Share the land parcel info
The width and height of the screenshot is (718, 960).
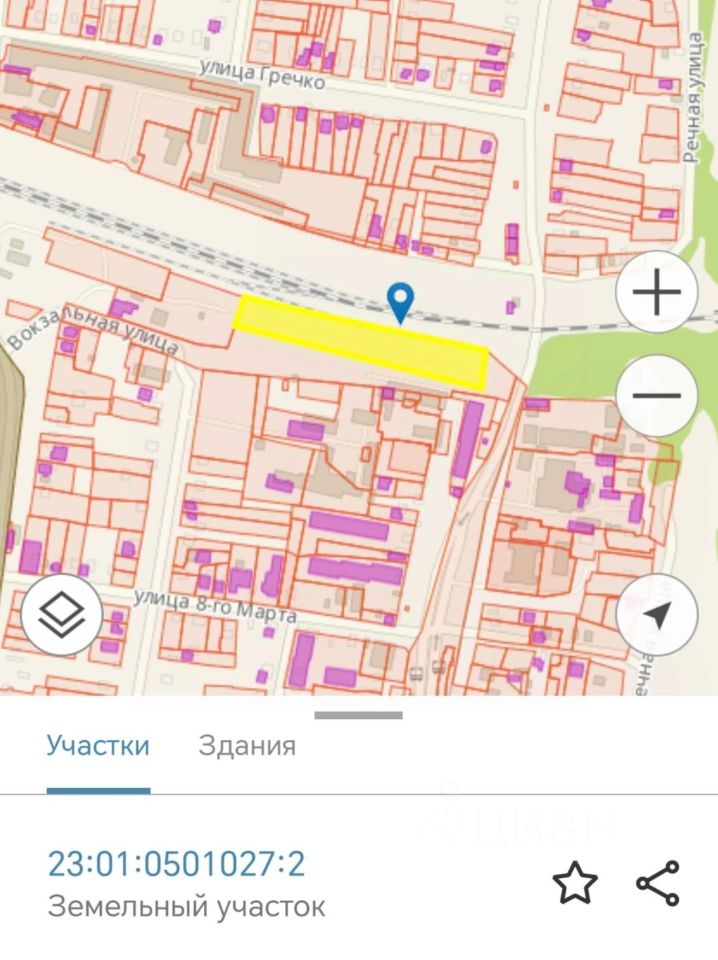[658, 884]
